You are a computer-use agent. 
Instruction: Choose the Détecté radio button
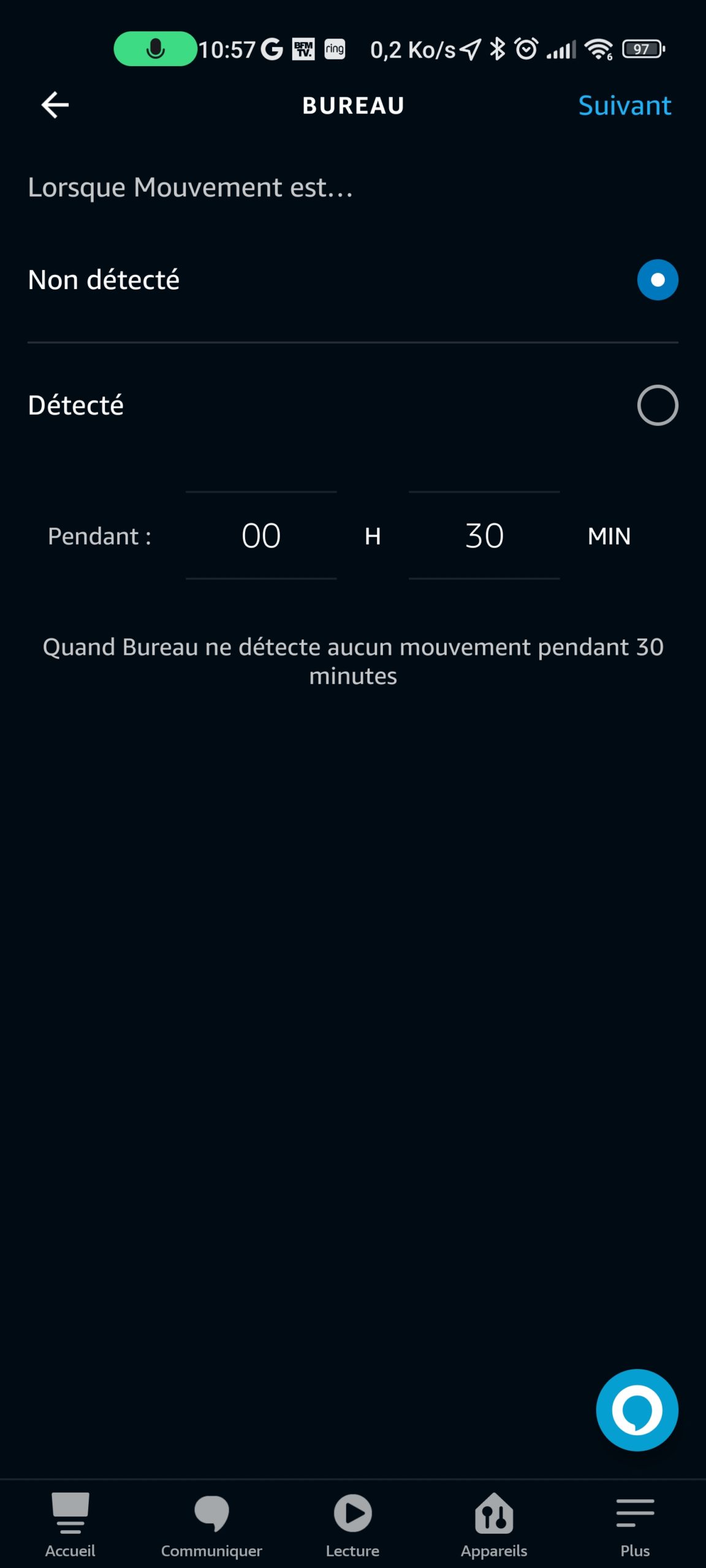coord(658,405)
